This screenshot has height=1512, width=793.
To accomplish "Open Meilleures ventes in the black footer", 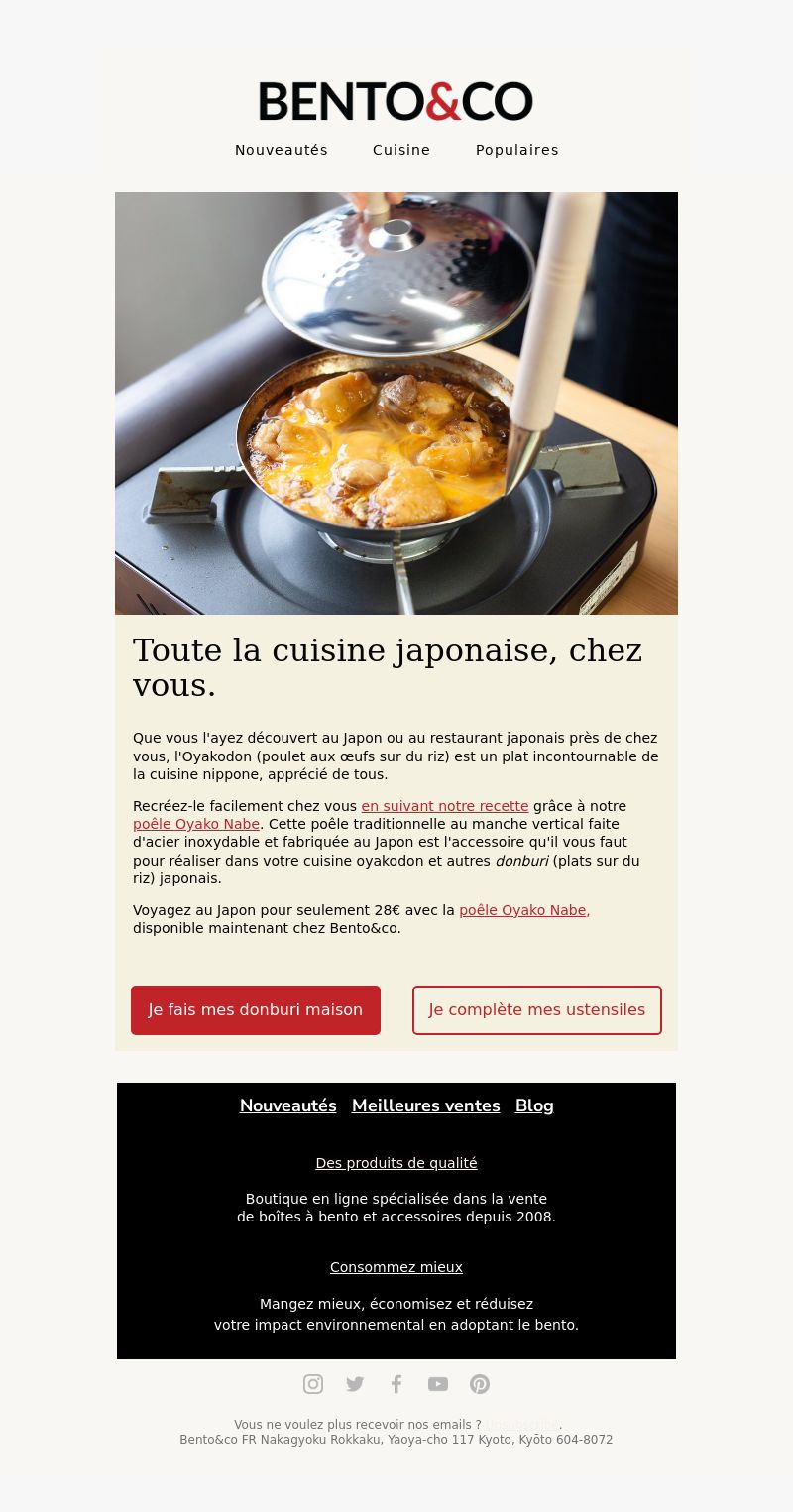I will [x=426, y=1105].
